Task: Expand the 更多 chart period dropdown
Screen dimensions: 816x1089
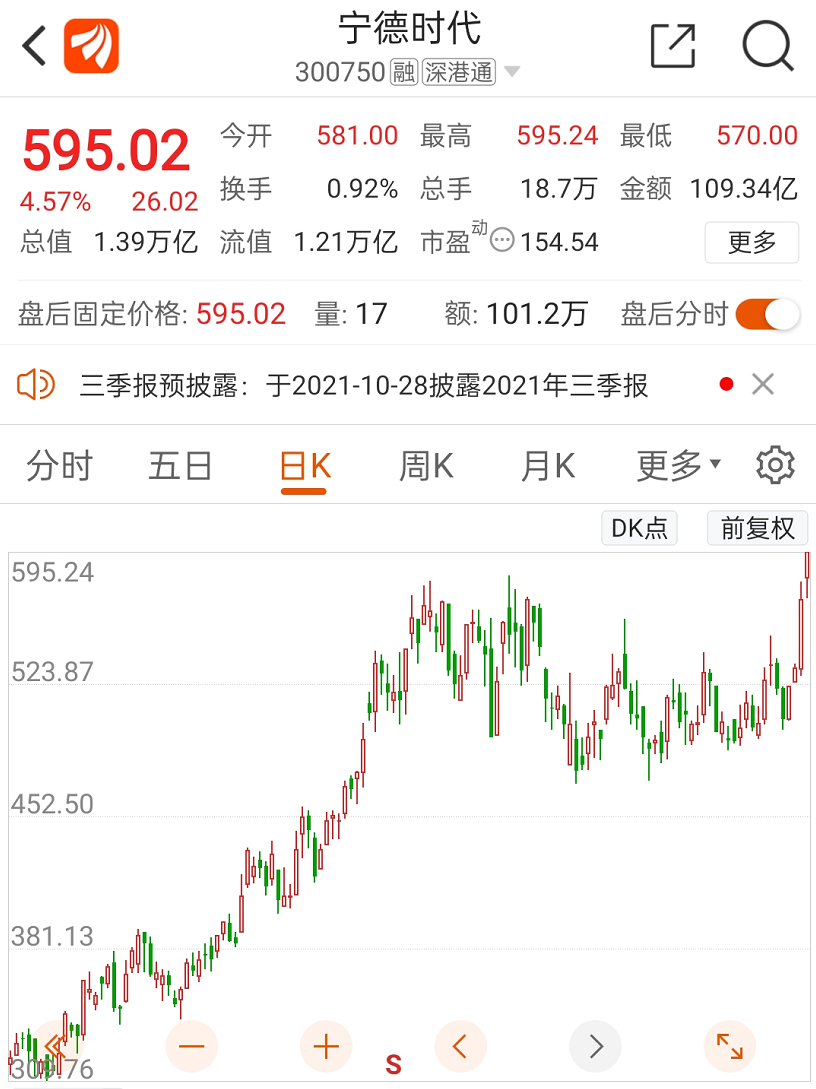Action: [x=679, y=466]
